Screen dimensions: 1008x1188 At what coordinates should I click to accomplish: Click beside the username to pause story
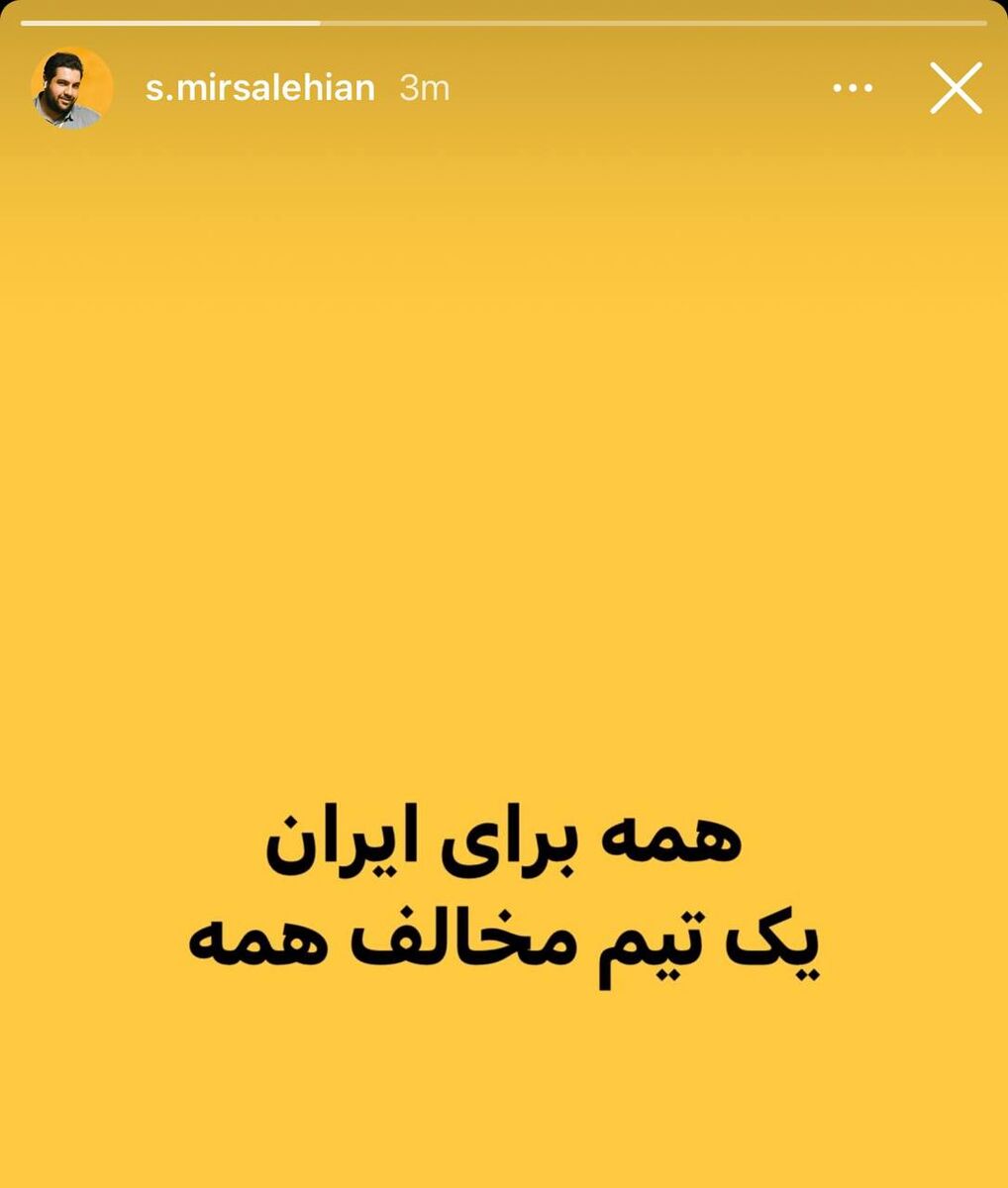pyautogui.click(x=594, y=88)
